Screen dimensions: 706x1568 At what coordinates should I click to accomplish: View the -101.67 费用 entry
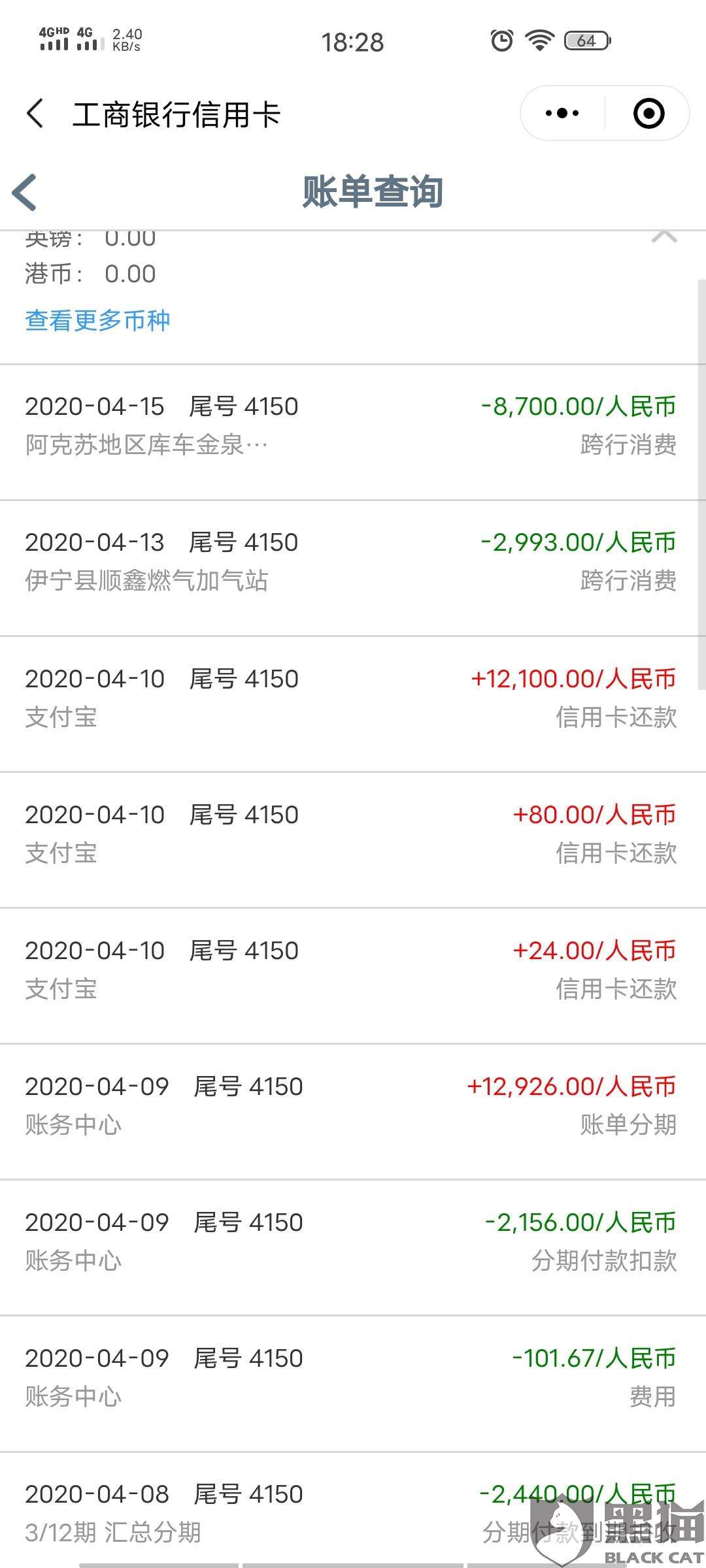pos(352,1377)
